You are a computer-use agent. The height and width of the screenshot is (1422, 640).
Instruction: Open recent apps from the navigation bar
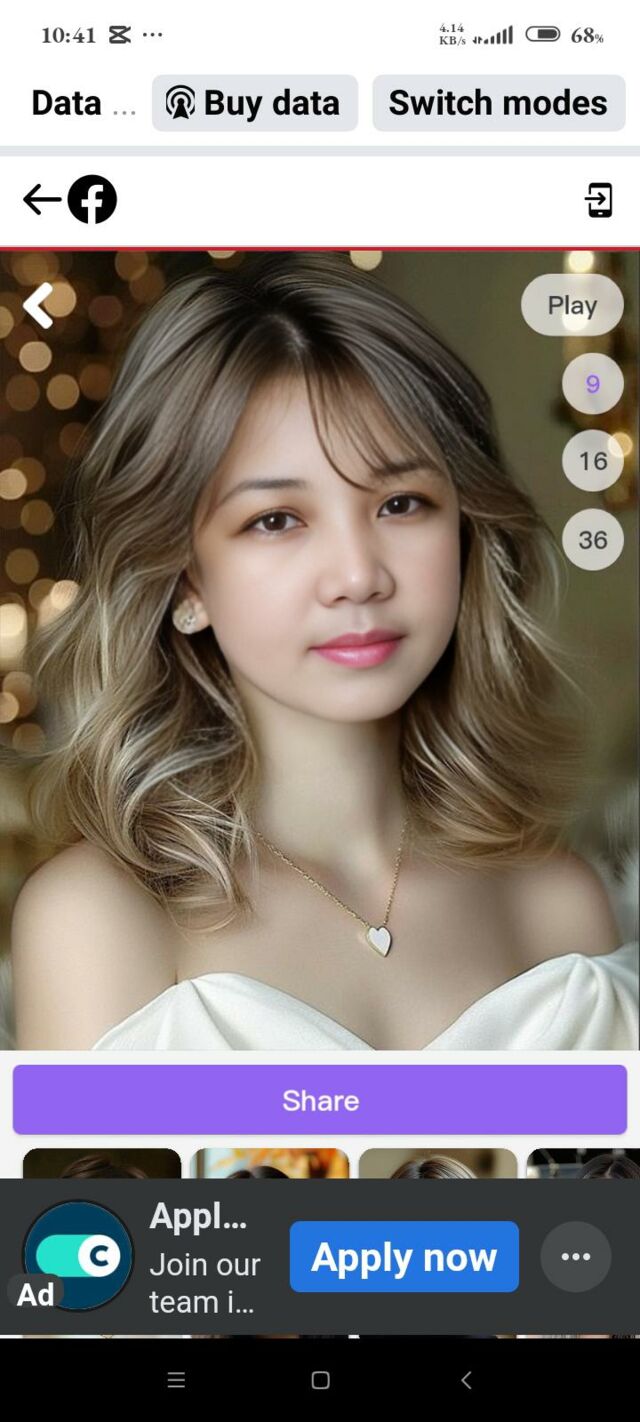point(176,1380)
